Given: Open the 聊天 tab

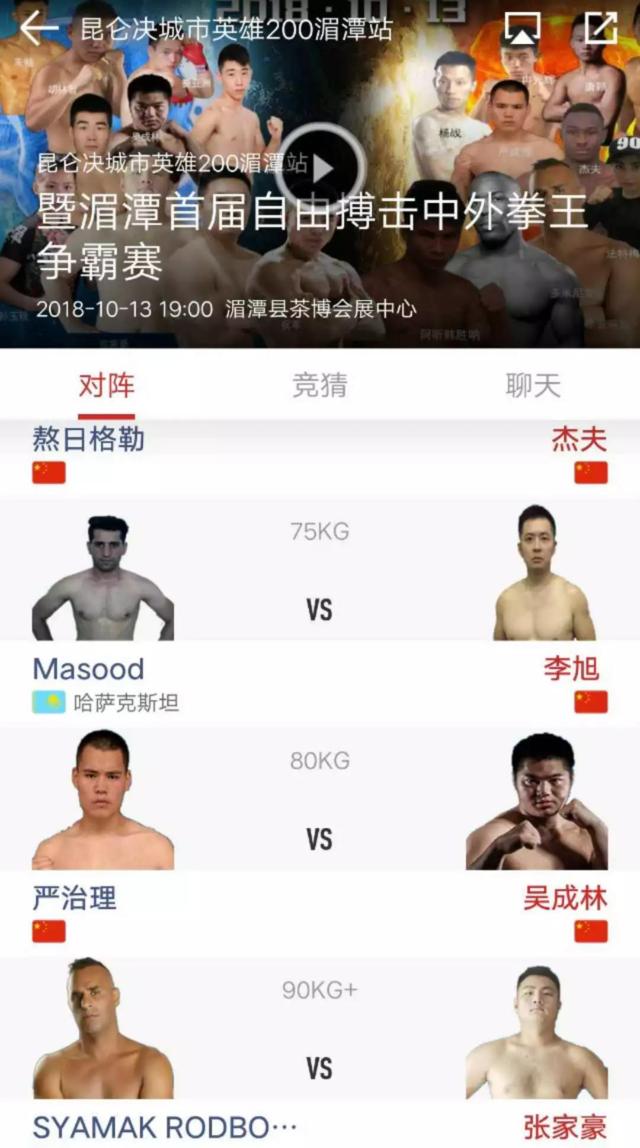Looking at the screenshot, I should (532, 385).
